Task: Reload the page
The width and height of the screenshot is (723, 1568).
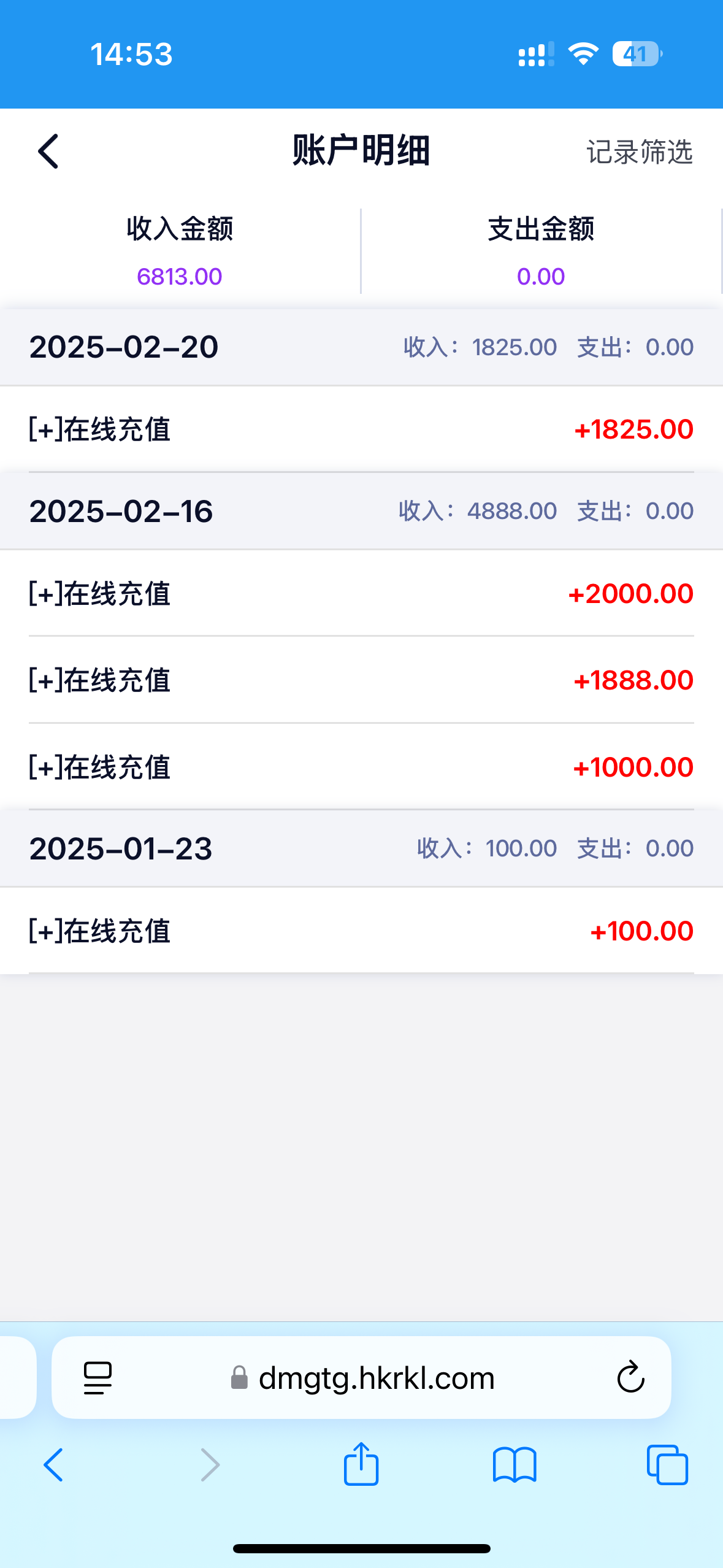Action: pyautogui.click(x=630, y=1378)
